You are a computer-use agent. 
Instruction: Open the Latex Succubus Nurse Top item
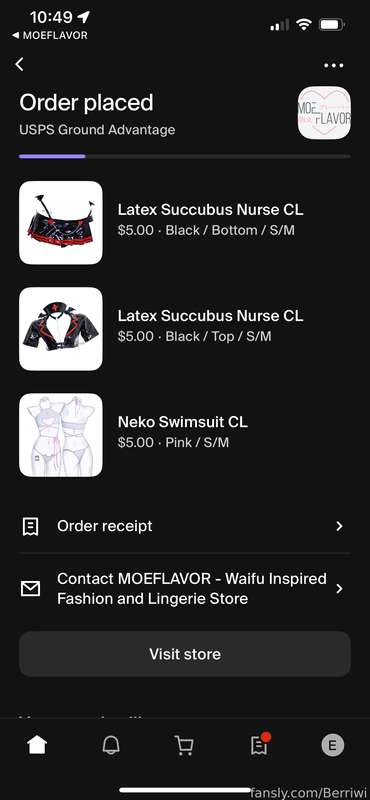pyautogui.click(x=185, y=329)
